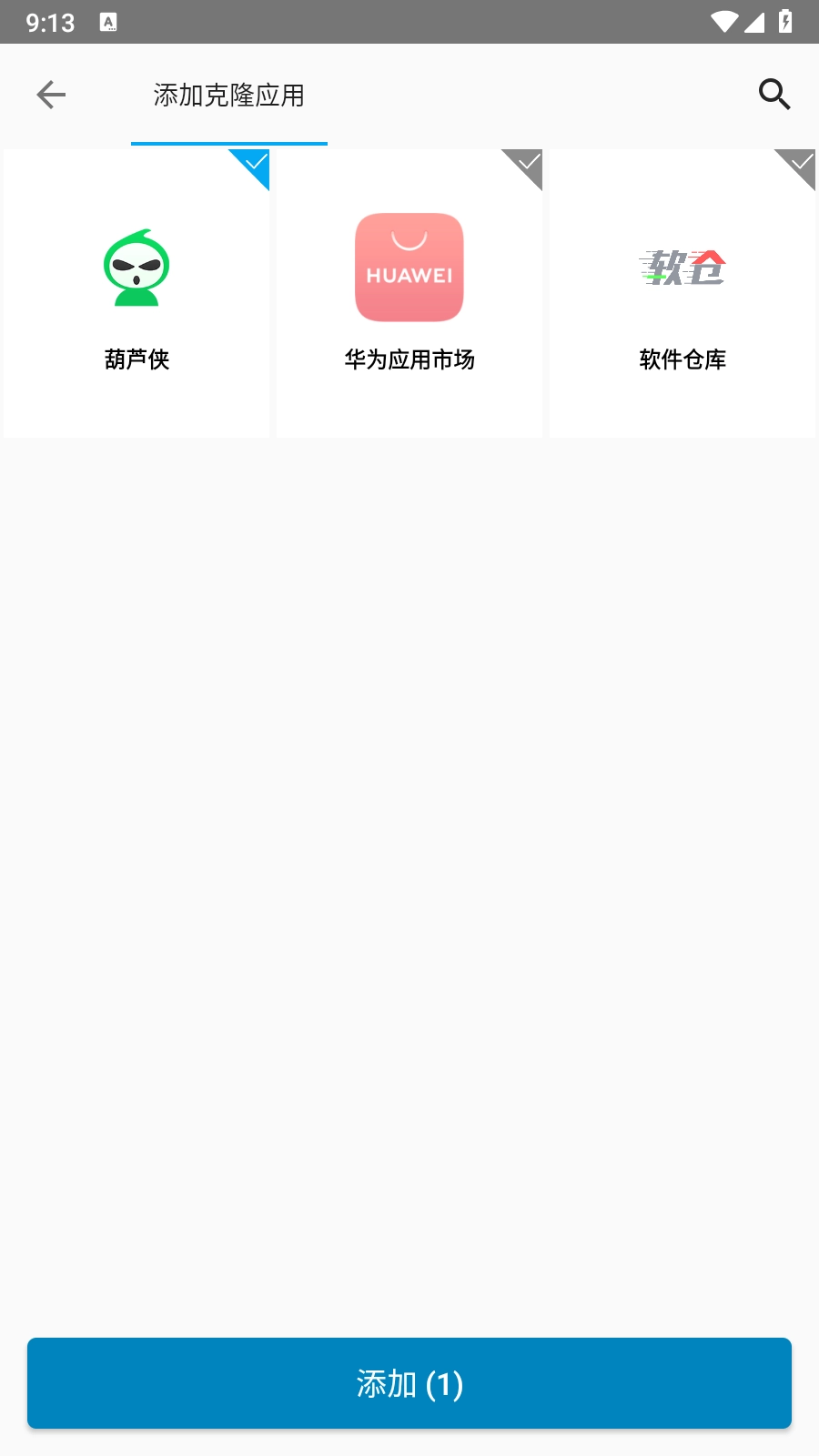The width and height of the screenshot is (819, 1456).
Task: Go back using the arrow icon
Action: click(x=51, y=95)
